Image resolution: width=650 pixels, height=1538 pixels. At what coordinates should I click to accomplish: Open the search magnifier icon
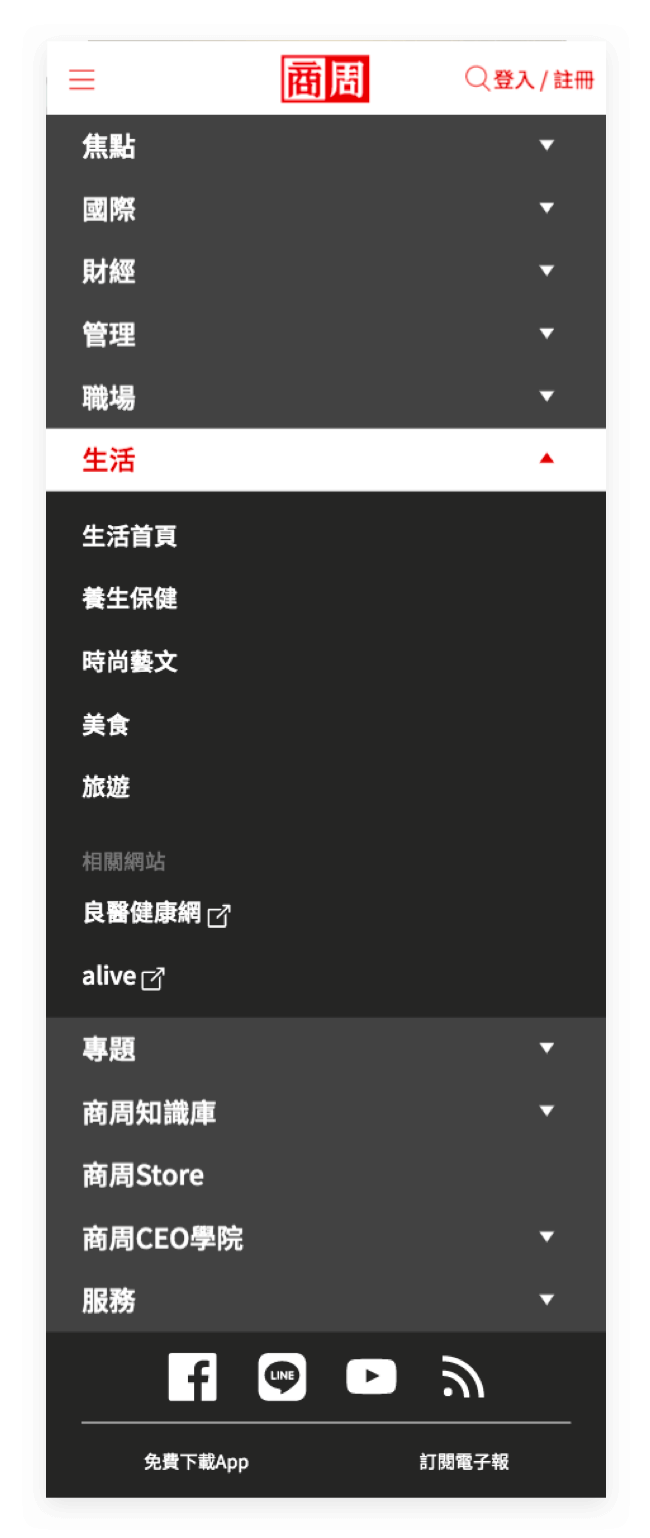tap(477, 78)
